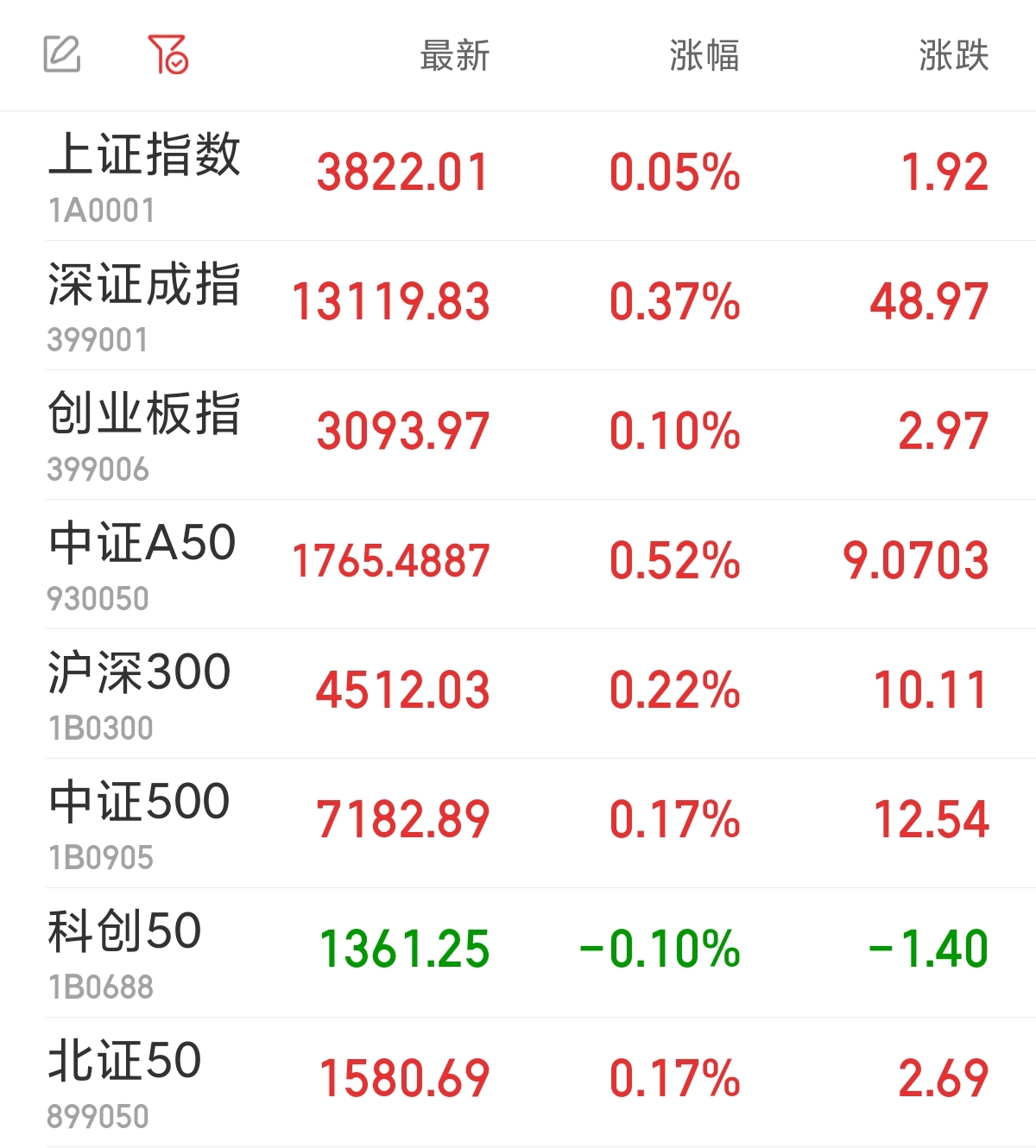Viewport: 1036px width, 1148px height.
Task: Sort by 涨幅 column header
Action: coord(704,56)
